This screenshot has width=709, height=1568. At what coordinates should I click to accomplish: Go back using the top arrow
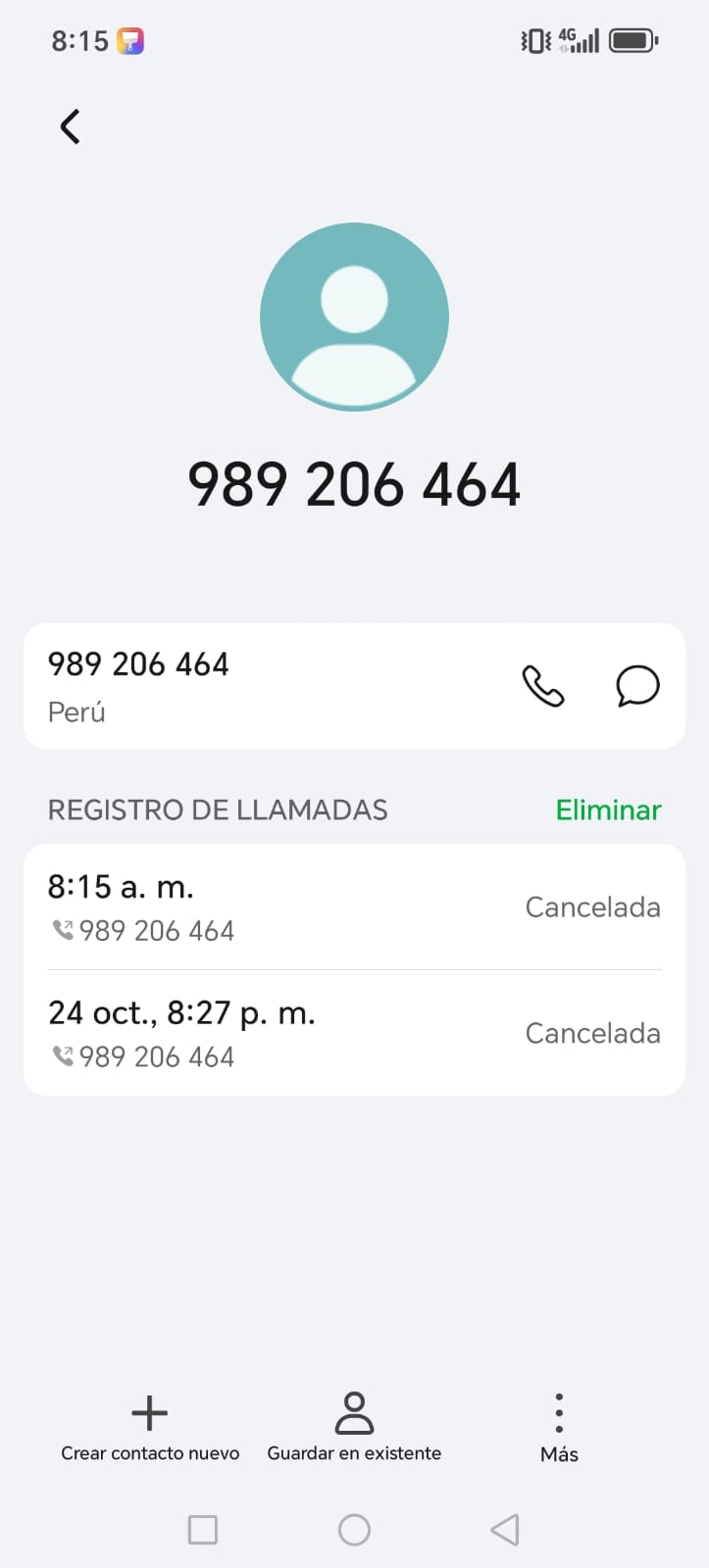point(70,127)
